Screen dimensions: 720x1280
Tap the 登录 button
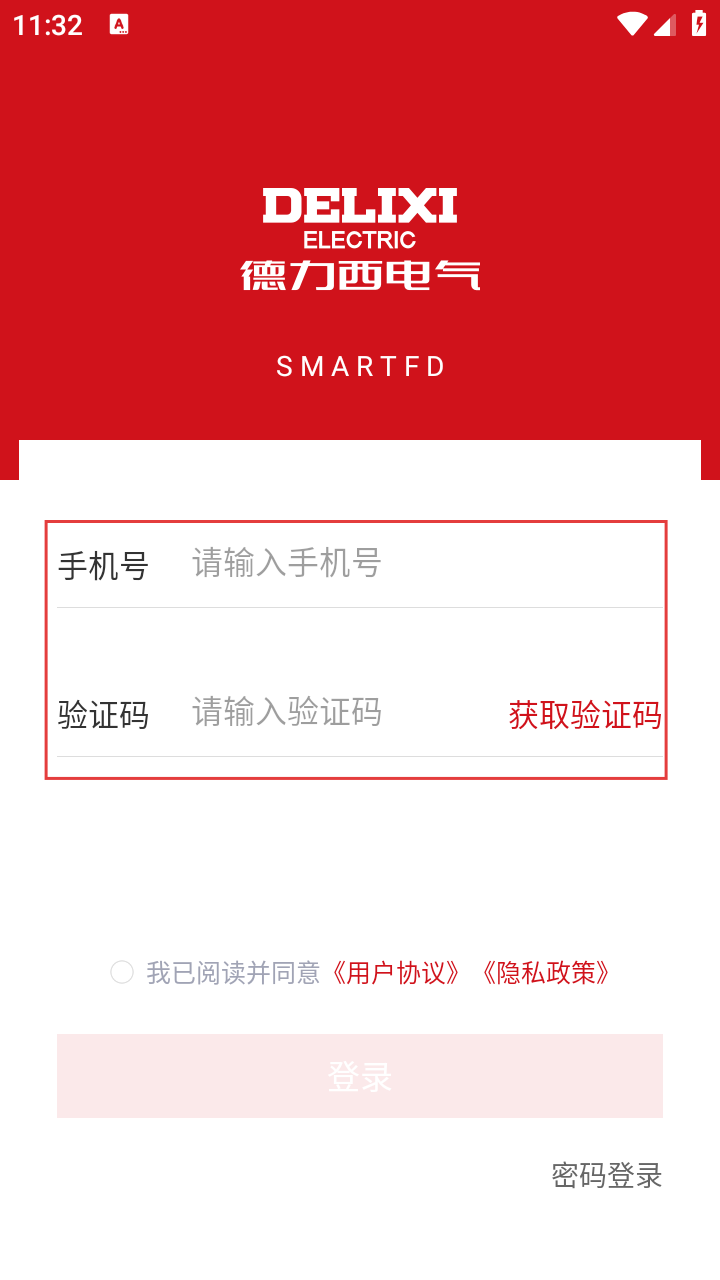[x=360, y=1076]
